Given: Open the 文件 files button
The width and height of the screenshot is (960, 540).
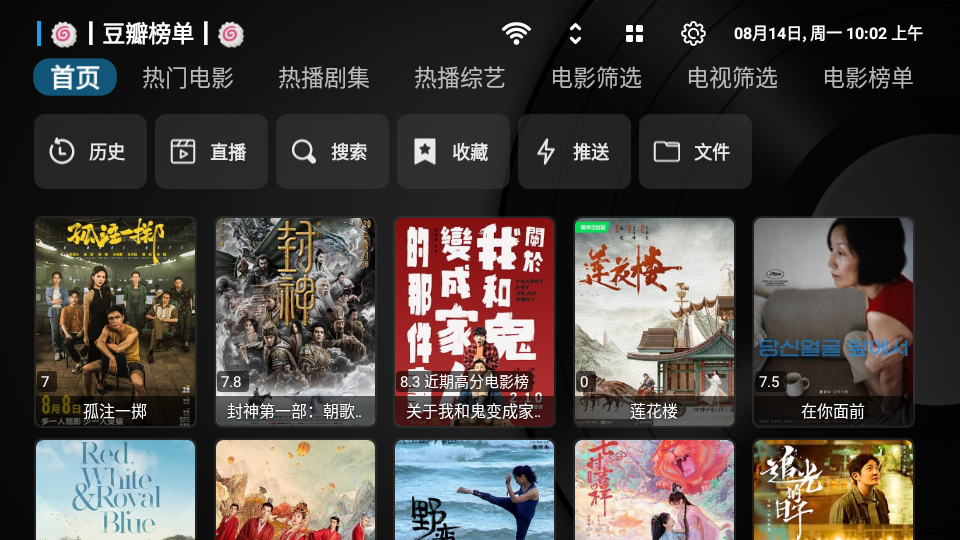Looking at the screenshot, I should 695,152.
